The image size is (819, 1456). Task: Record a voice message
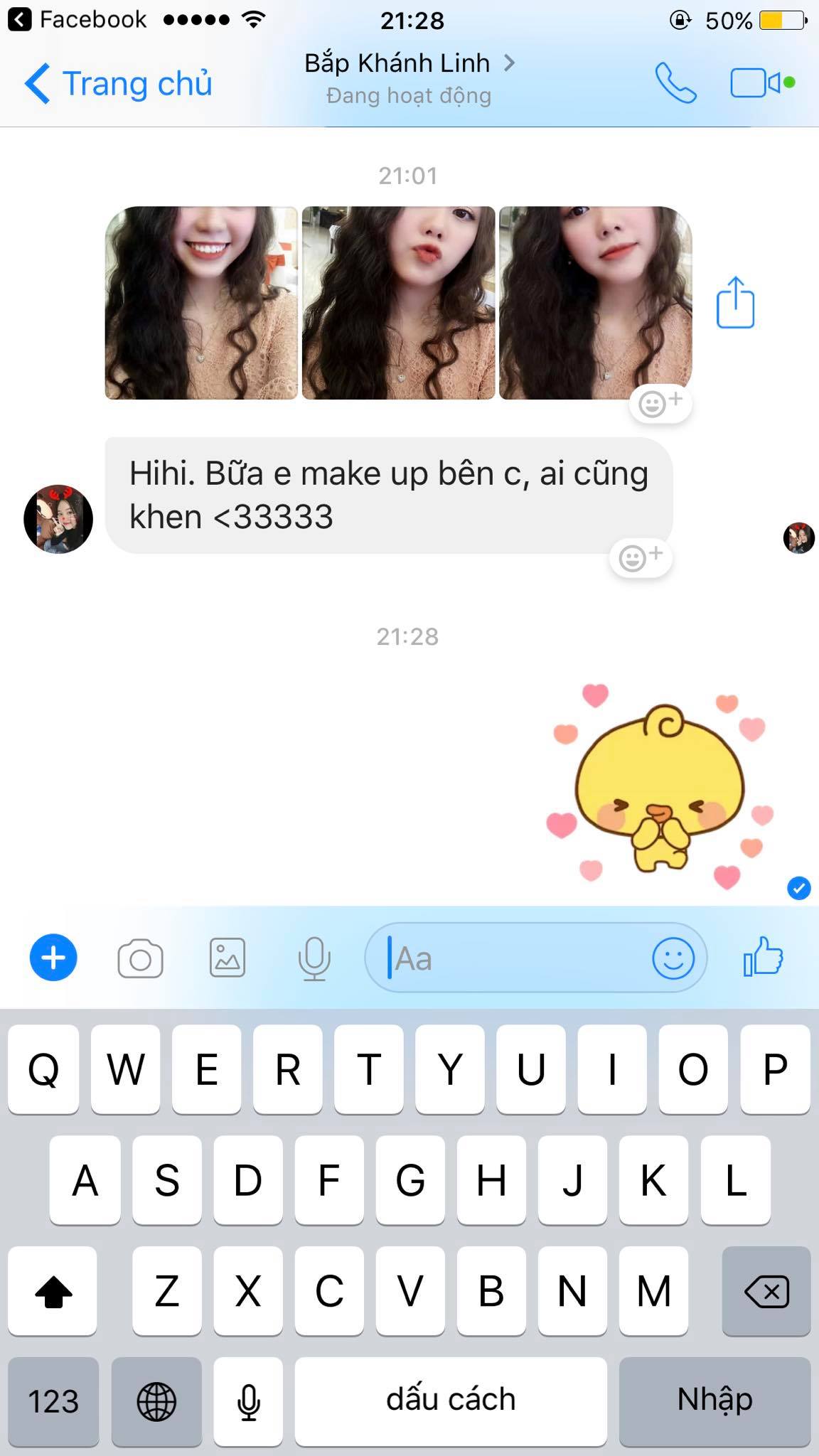pos(314,958)
